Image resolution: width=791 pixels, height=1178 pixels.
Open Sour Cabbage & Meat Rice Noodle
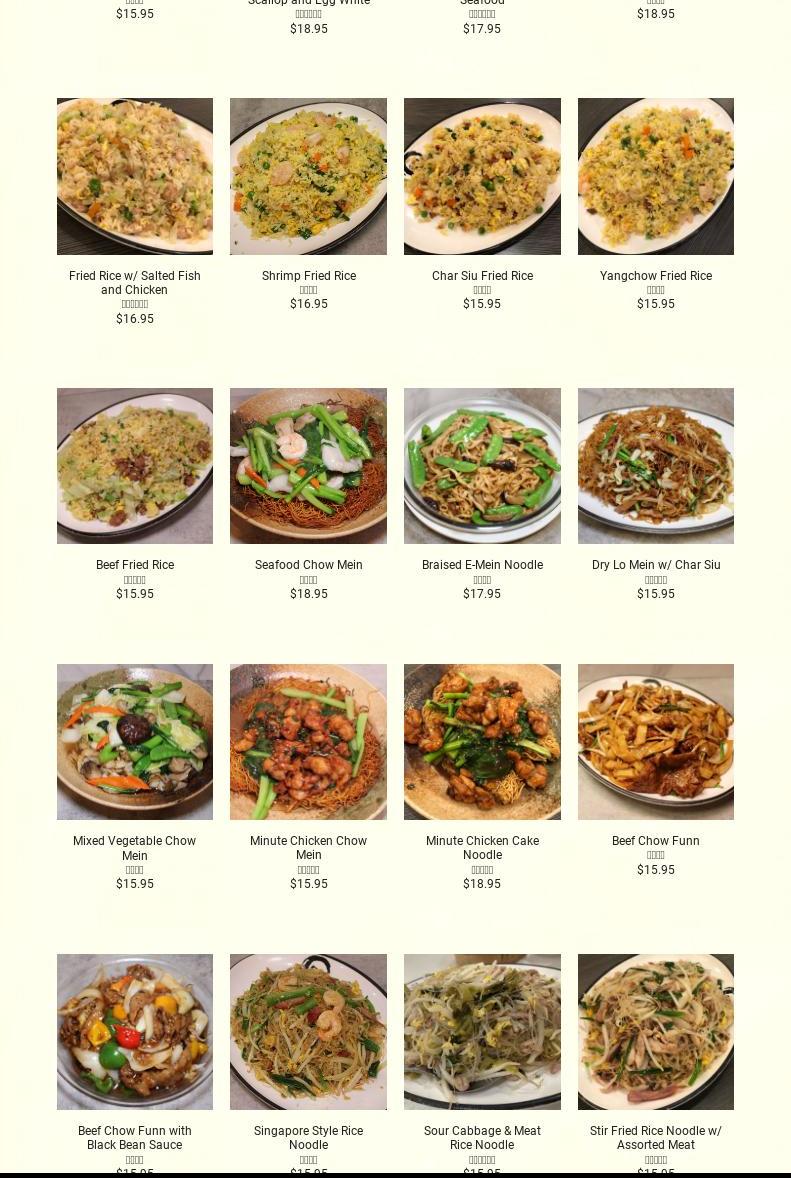click(x=482, y=1032)
